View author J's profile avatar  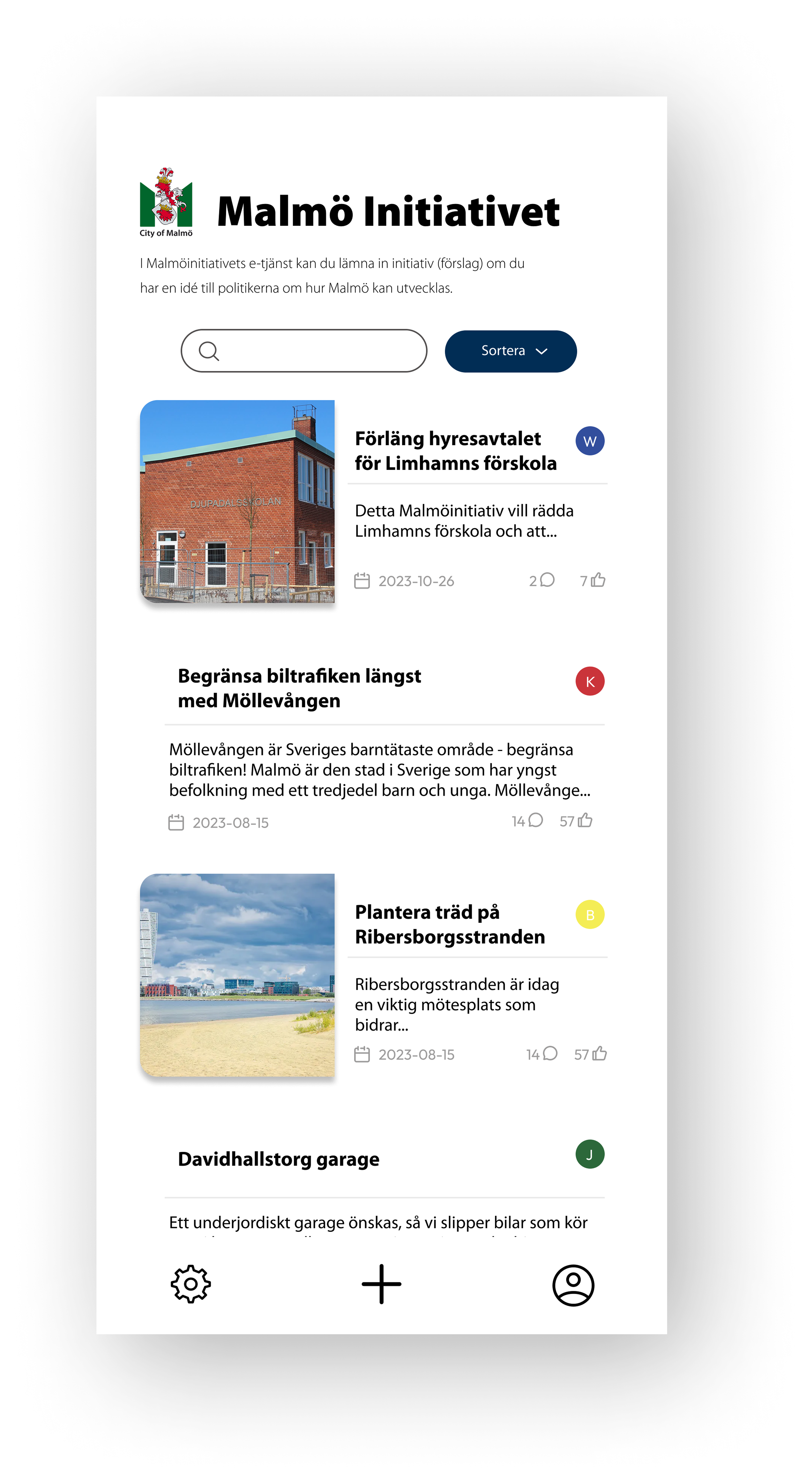tap(589, 1154)
